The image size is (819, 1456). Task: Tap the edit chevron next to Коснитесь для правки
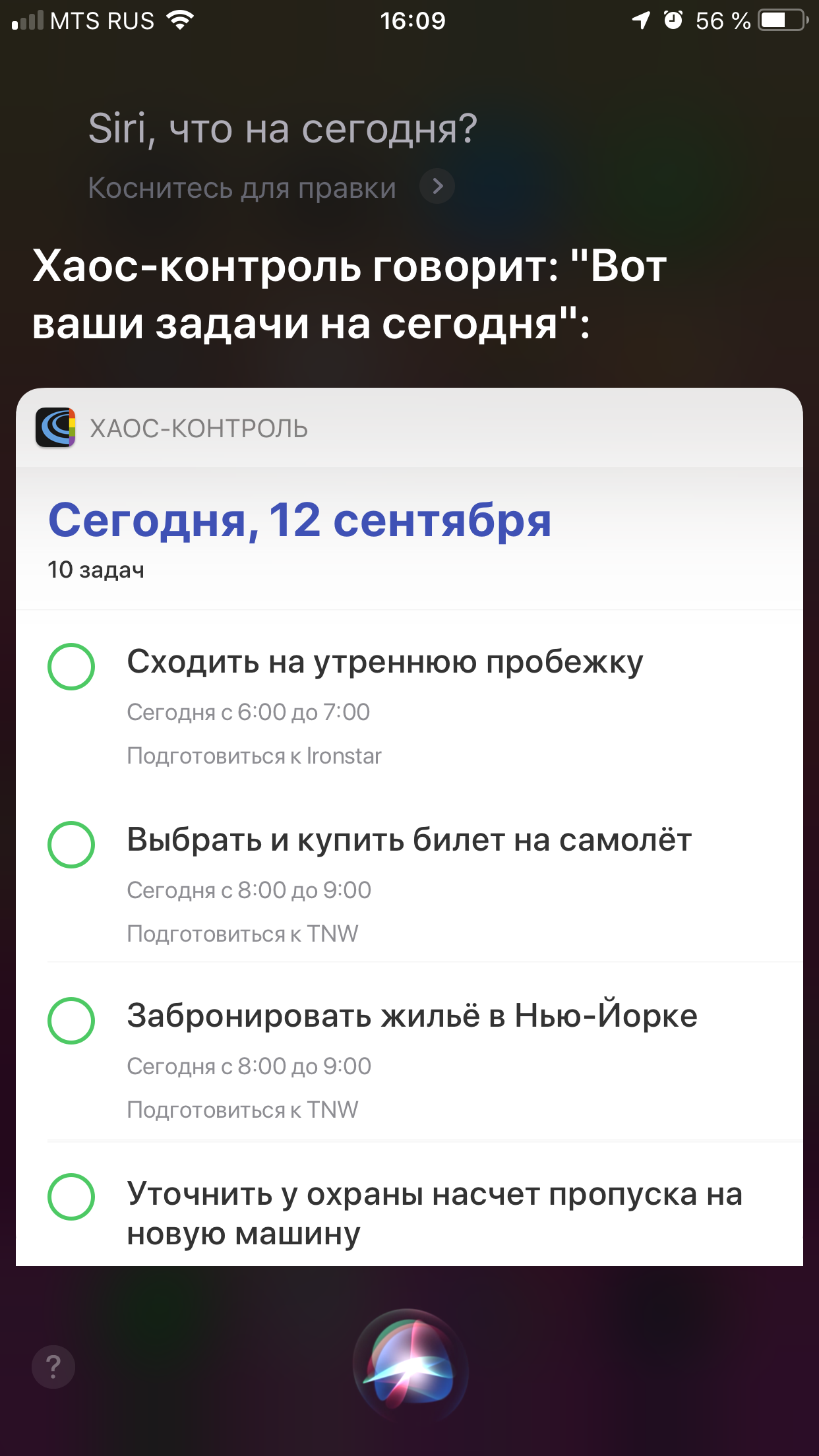point(437,187)
